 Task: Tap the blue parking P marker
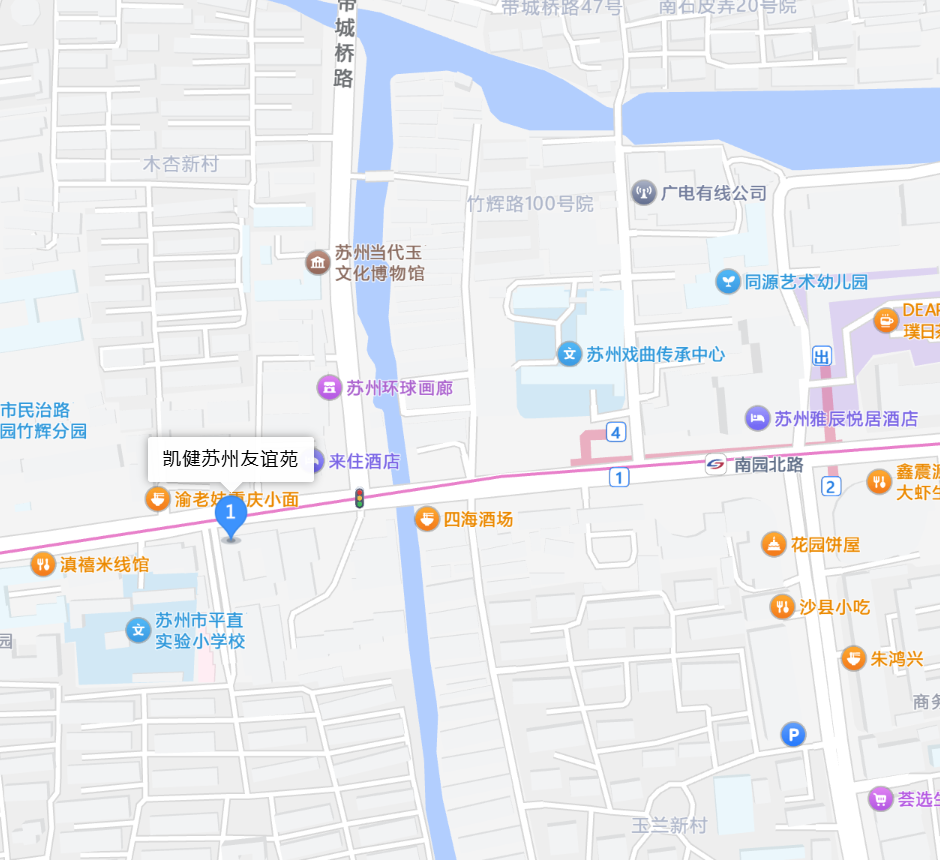tap(792, 735)
